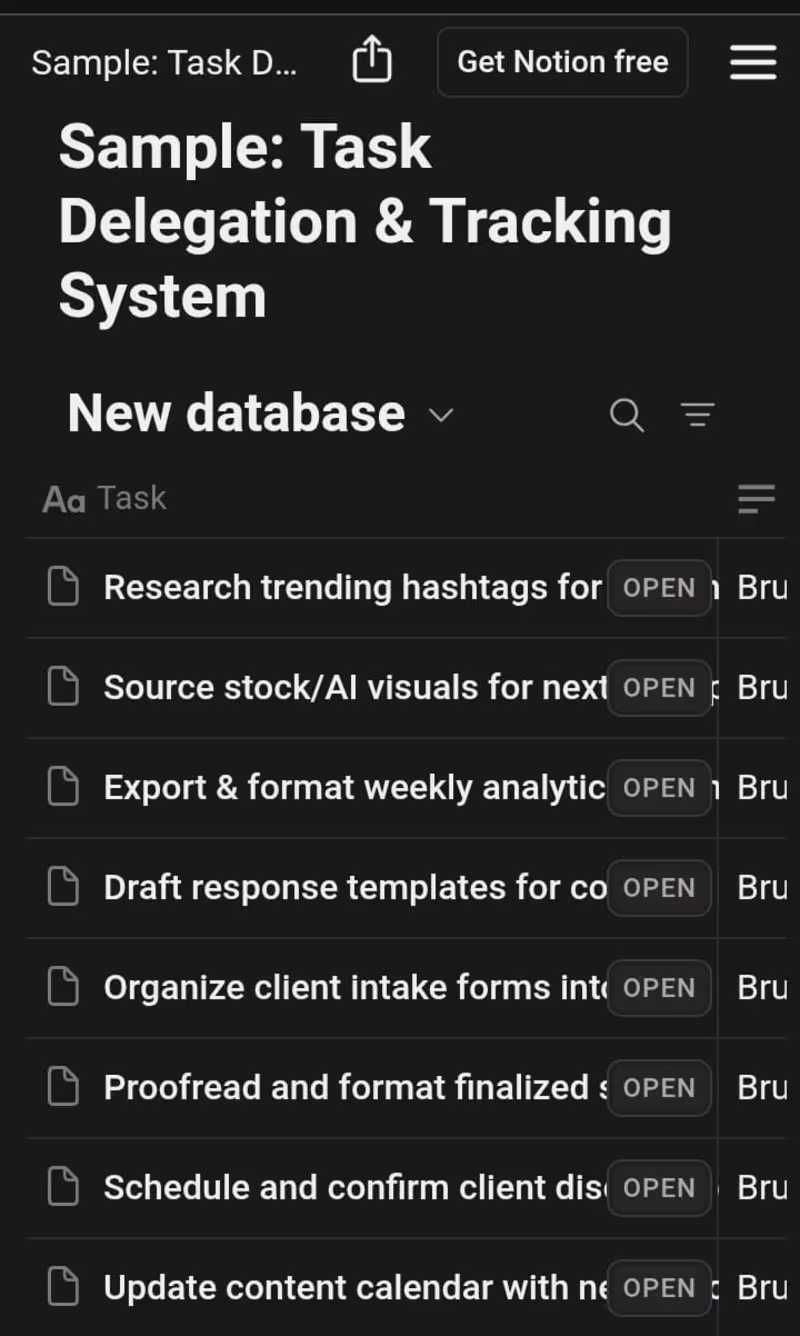Open the database filter options
This screenshot has height=1336, width=800.
click(697, 414)
